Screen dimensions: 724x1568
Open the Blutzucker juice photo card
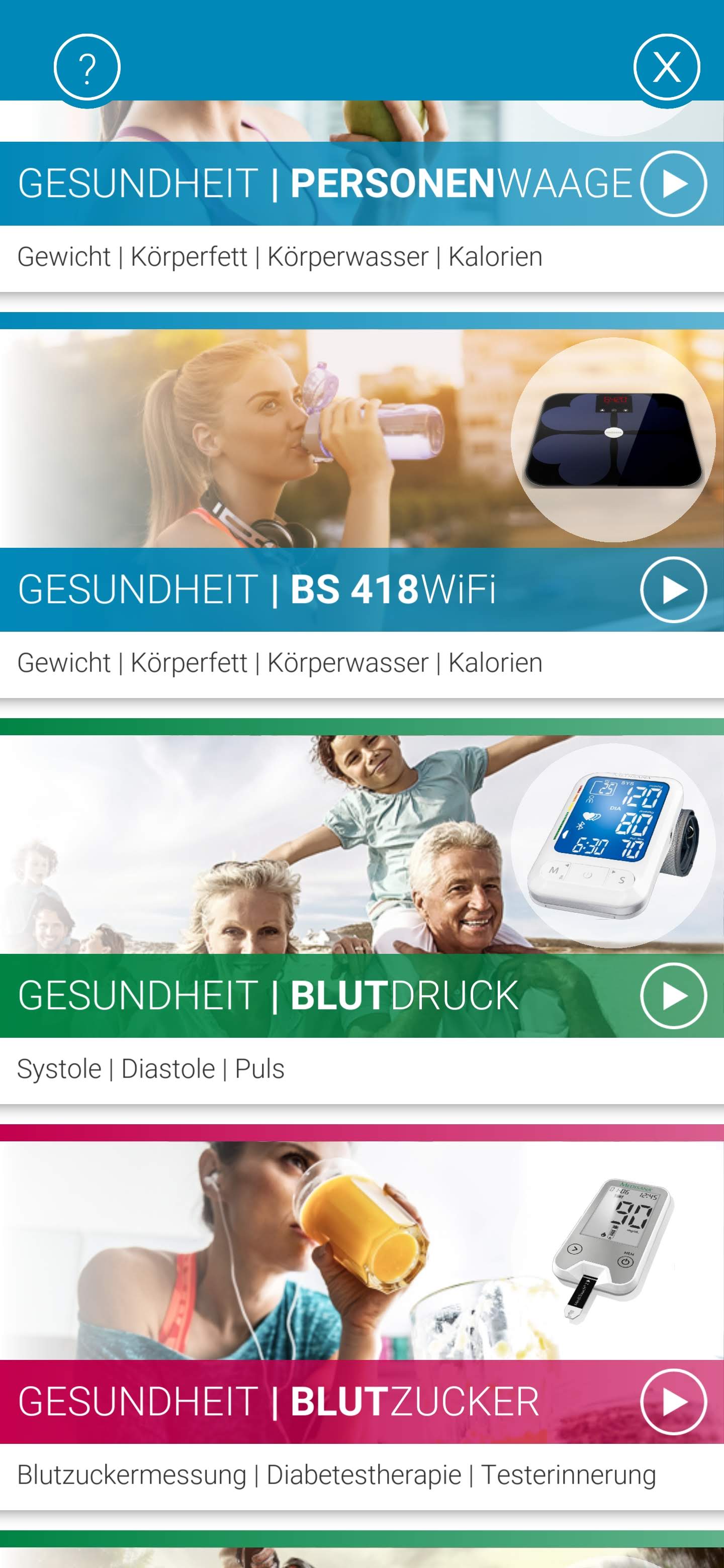305,1250
